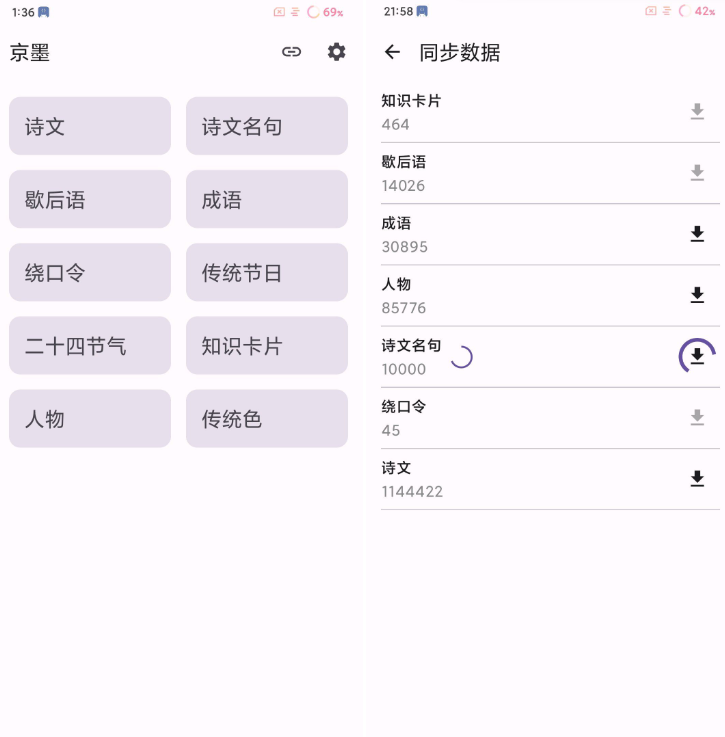Tap the download icon for 绕口令 45
The image size is (725, 737).
(697, 418)
